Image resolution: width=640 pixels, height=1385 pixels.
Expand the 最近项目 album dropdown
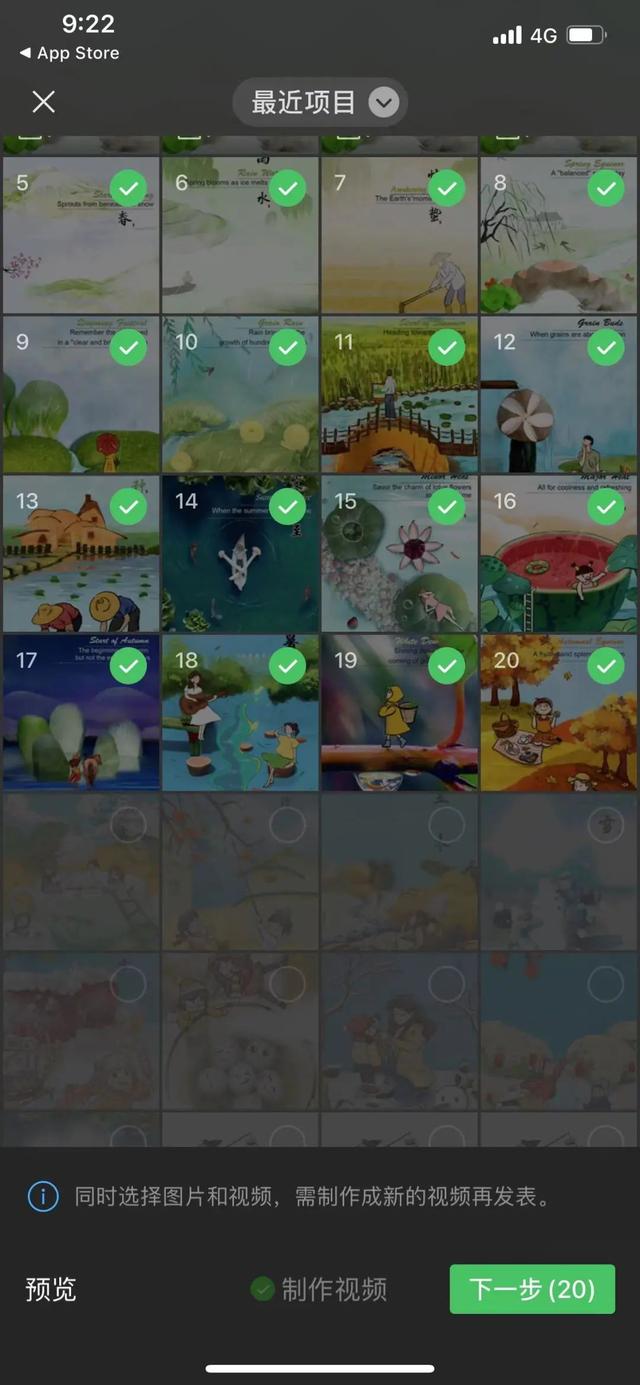320,102
